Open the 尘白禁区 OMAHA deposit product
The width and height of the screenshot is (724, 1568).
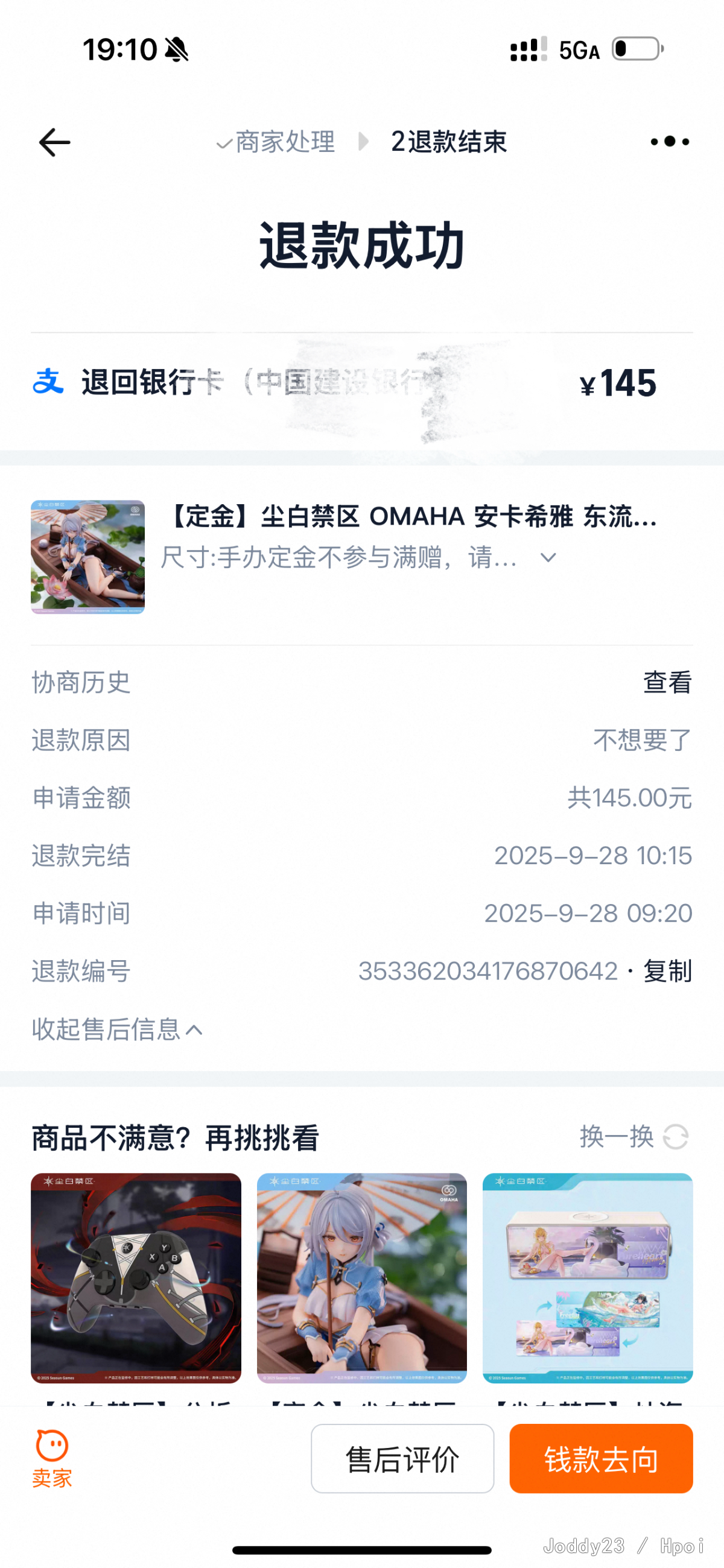[x=411, y=517]
